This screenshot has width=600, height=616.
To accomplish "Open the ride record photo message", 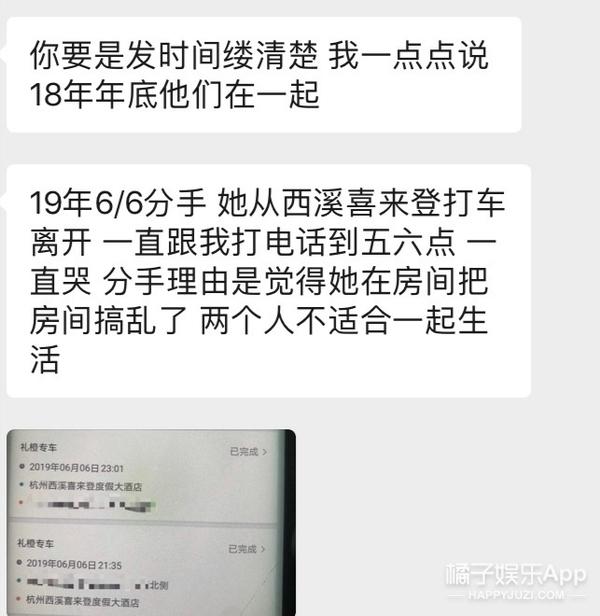I will point(150,522).
